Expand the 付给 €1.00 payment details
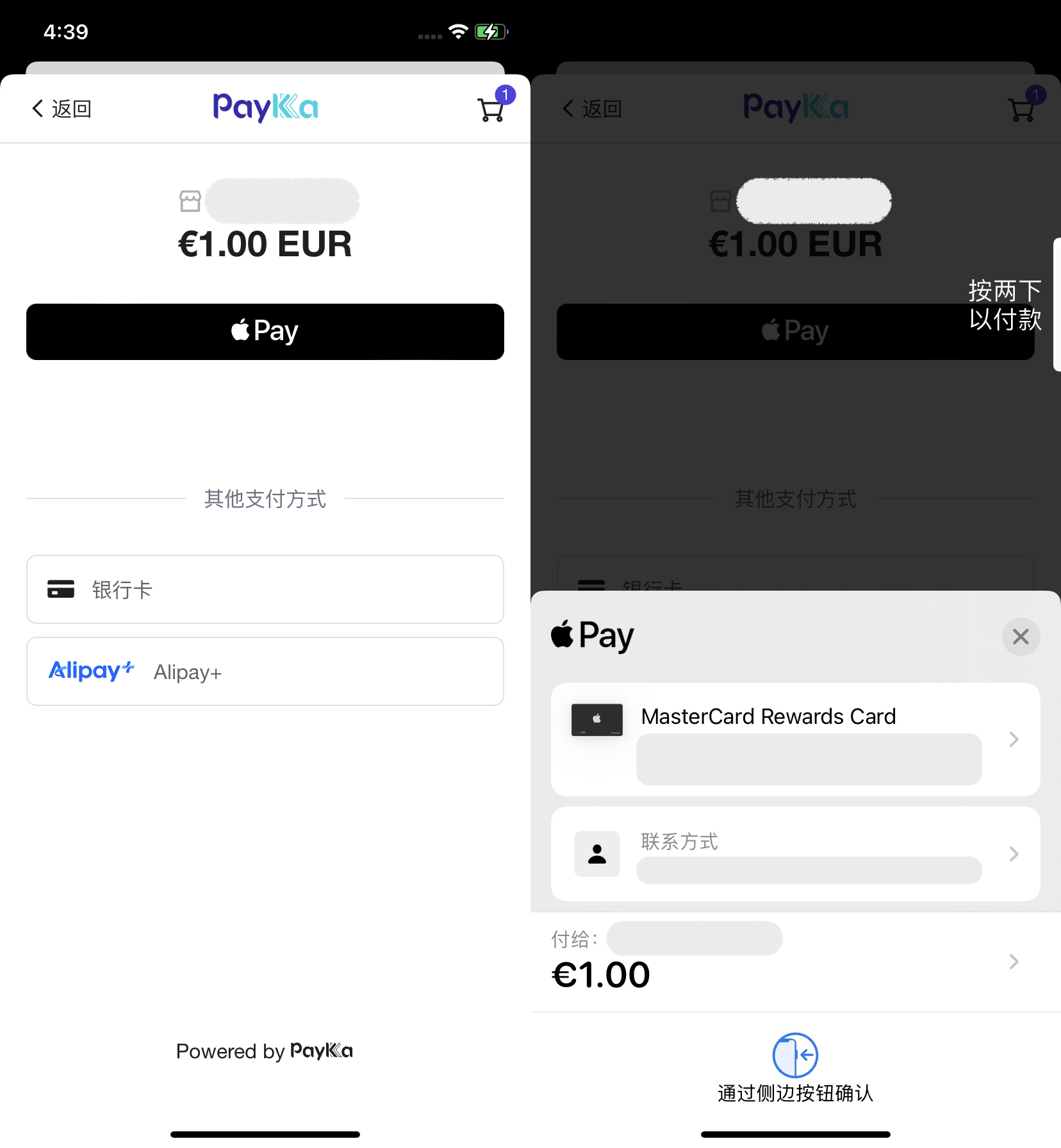Image resolution: width=1061 pixels, height=1148 pixels. click(794, 961)
